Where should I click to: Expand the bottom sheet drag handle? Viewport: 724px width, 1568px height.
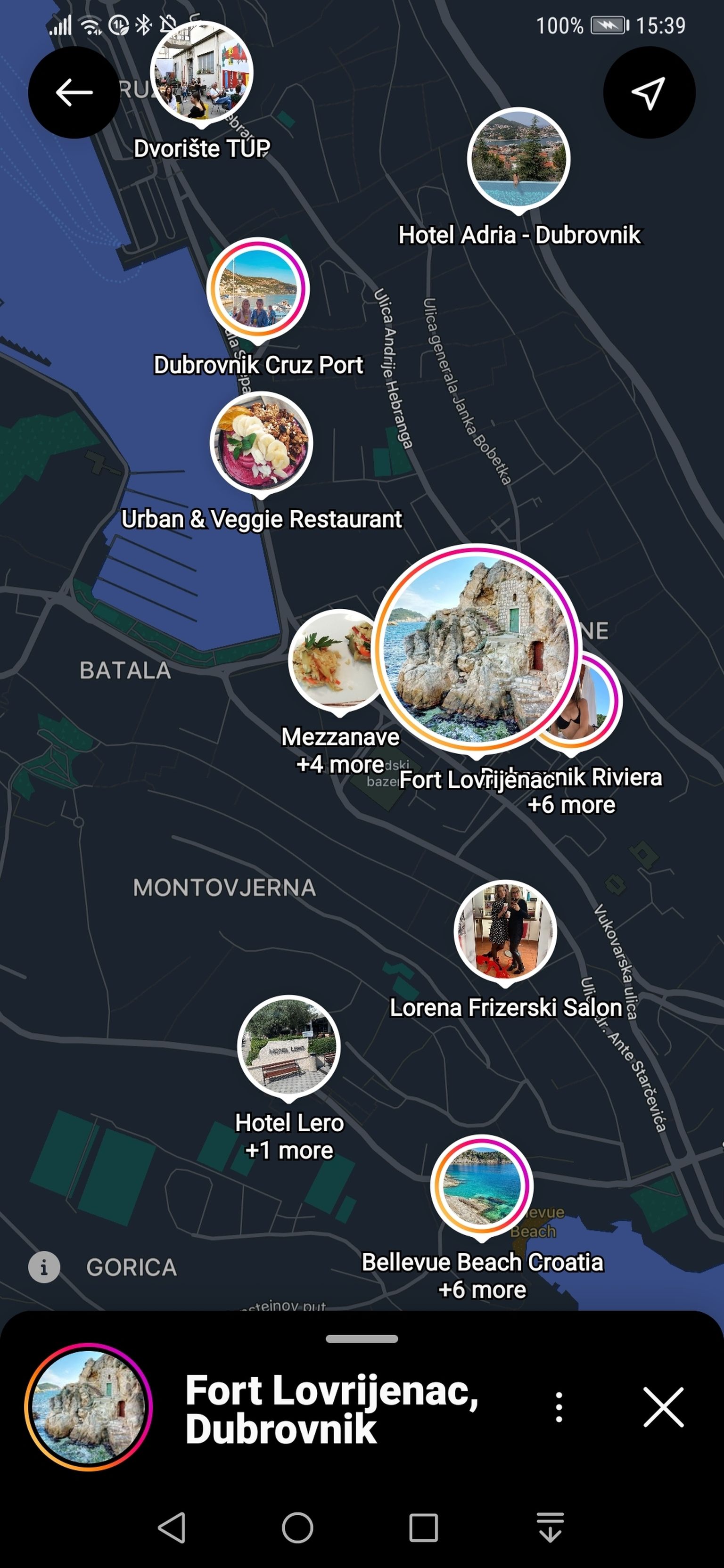point(362,1339)
